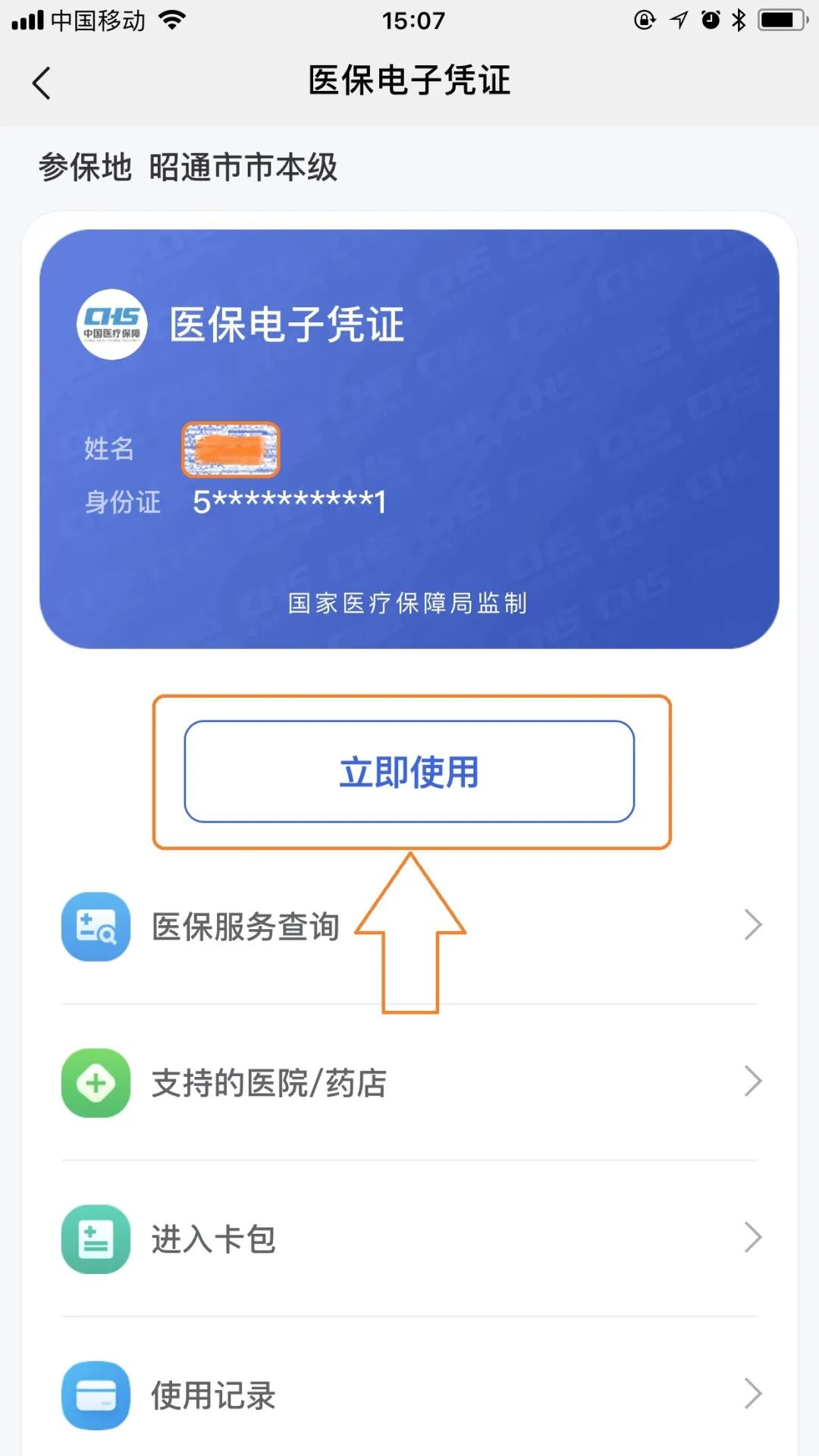Tap the 立即使用 button
The width and height of the screenshot is (819, 1456).
tap(409, 772)
